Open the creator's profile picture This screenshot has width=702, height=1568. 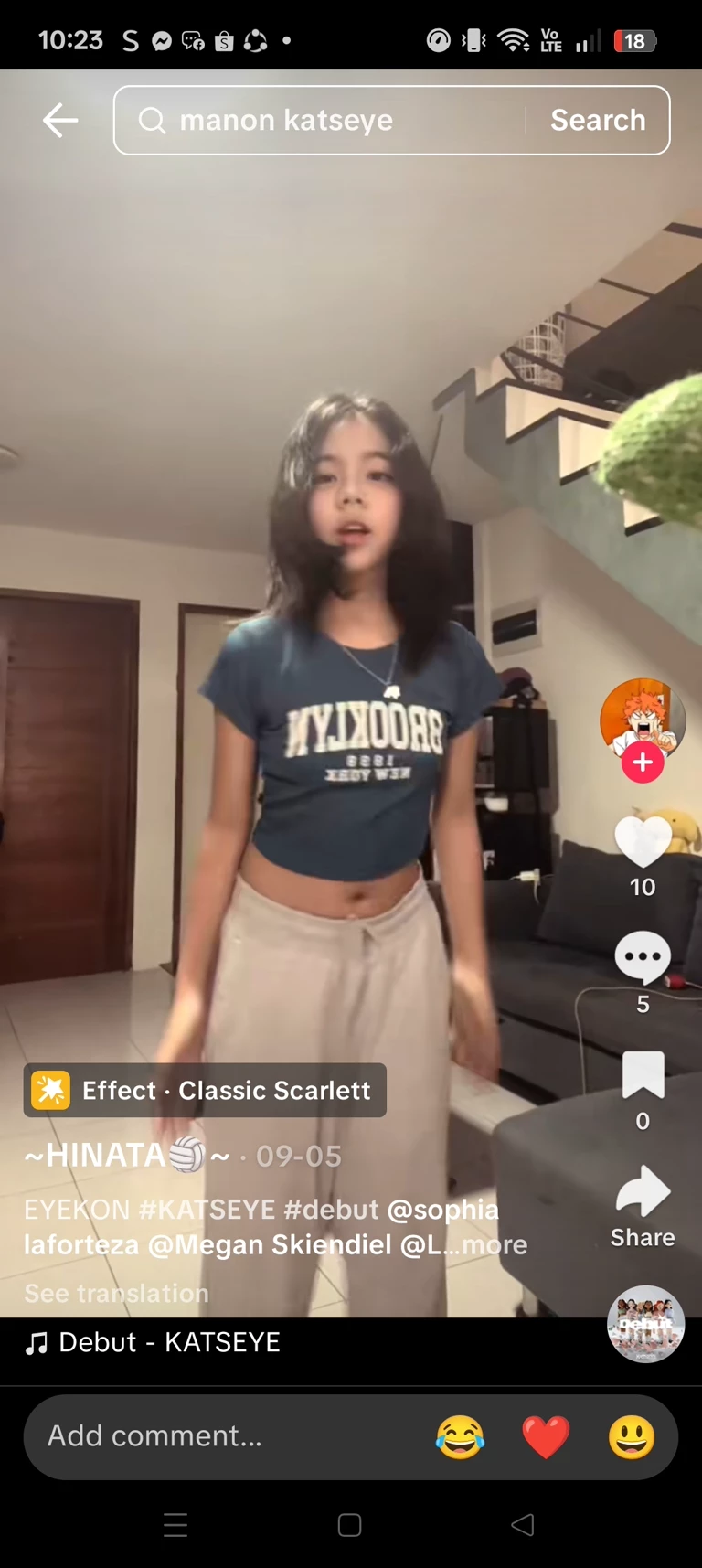(x=642, y=719)
